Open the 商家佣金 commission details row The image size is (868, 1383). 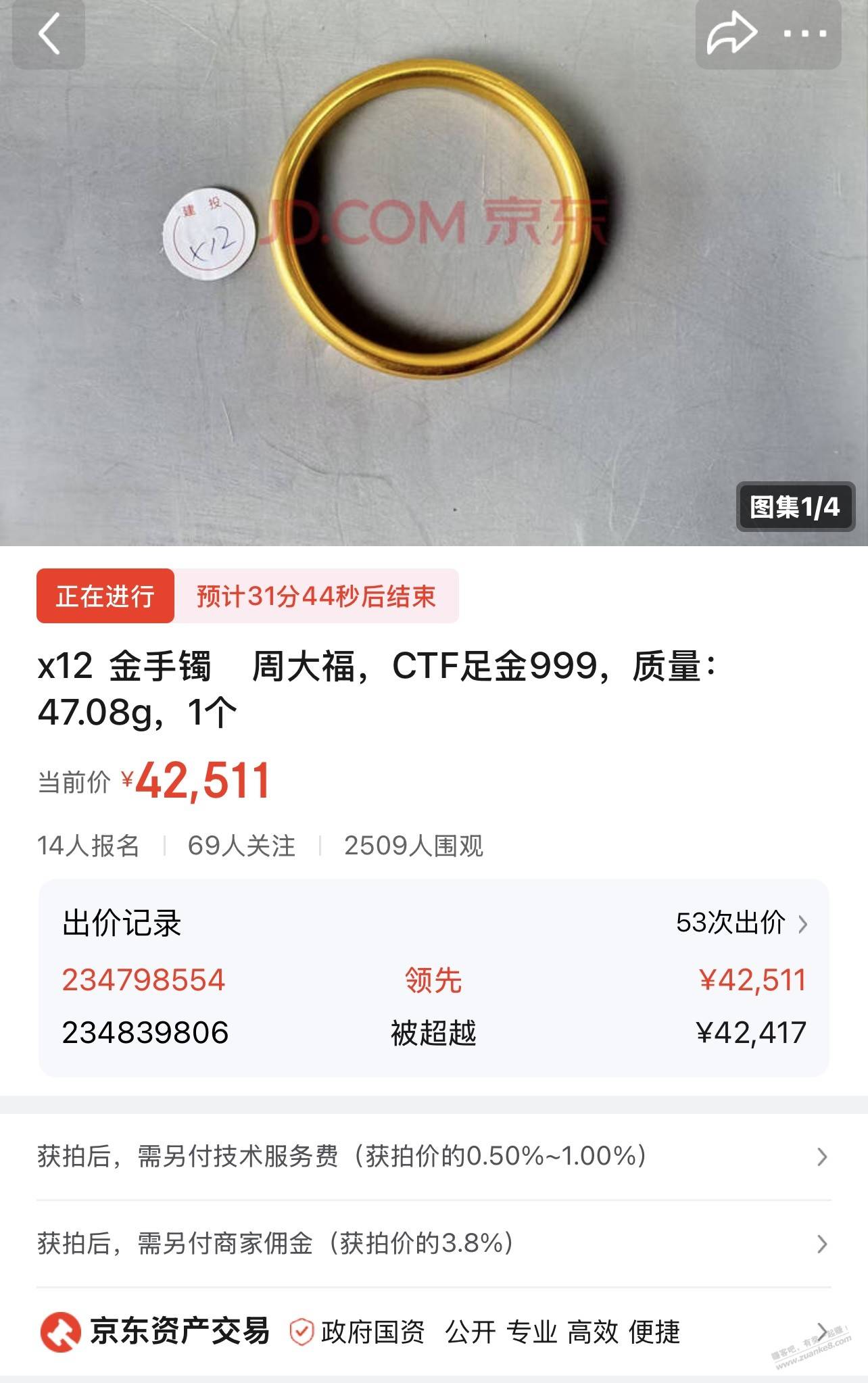433,1243
